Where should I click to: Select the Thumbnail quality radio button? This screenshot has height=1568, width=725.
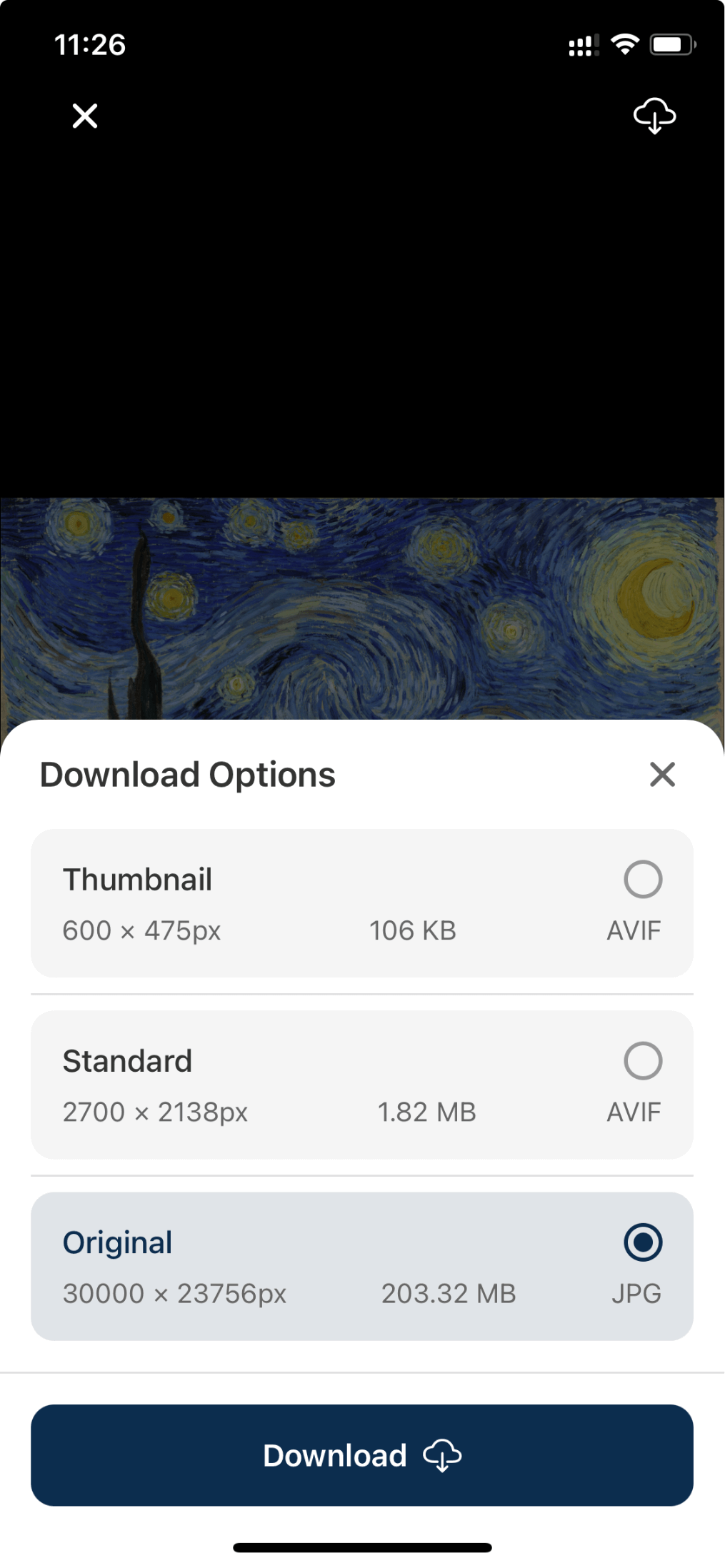click(642, 880)
